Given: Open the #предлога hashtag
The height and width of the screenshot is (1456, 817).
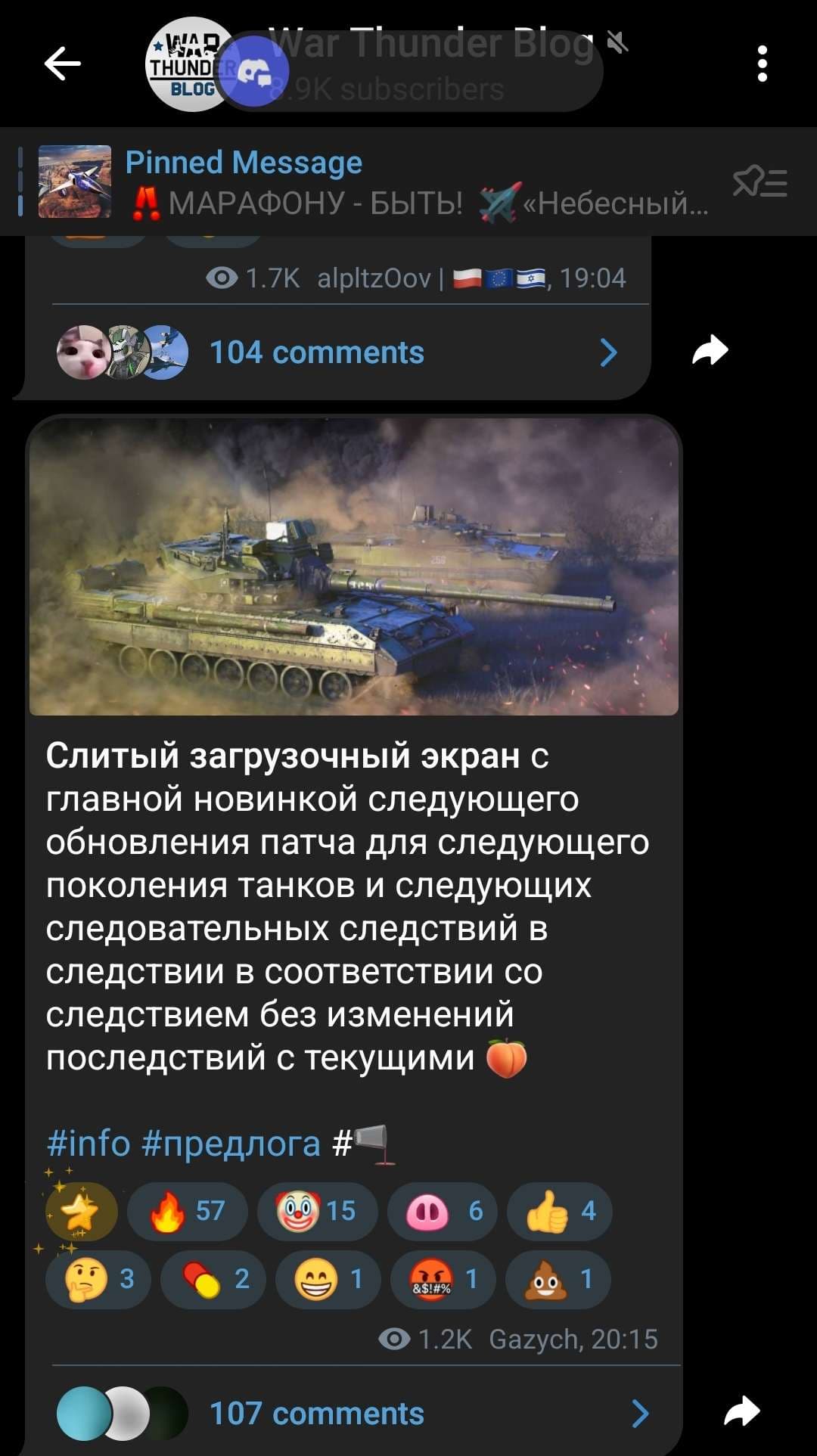Looking at the screenshot, I should [x=231, y=1142].
